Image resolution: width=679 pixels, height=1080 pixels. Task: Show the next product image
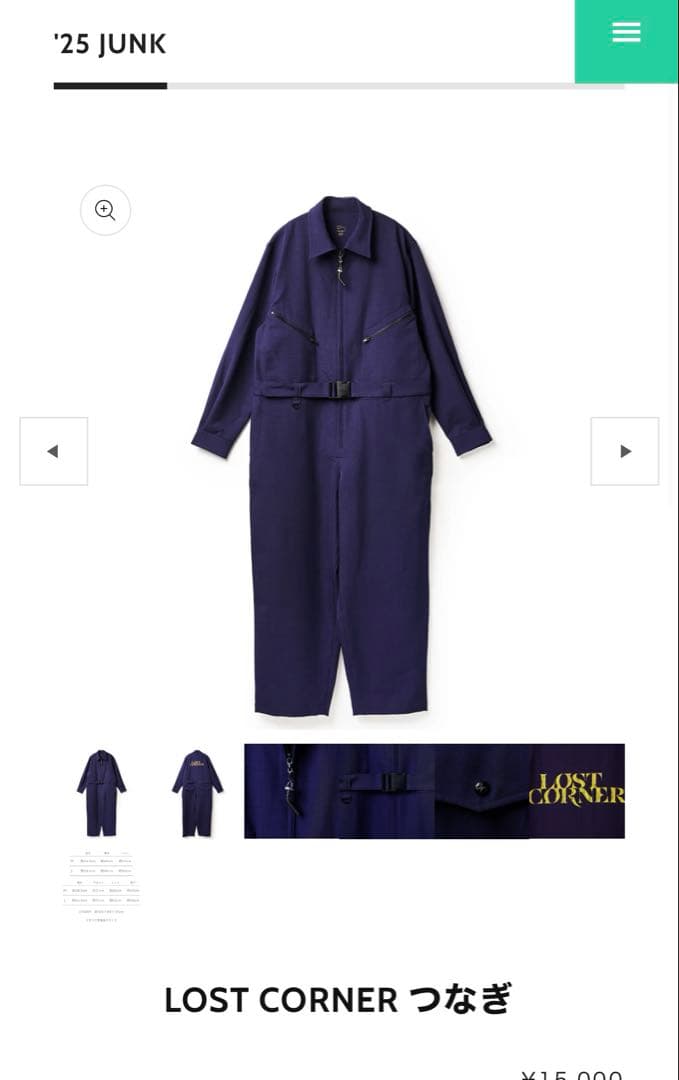(x=625, y=451)
